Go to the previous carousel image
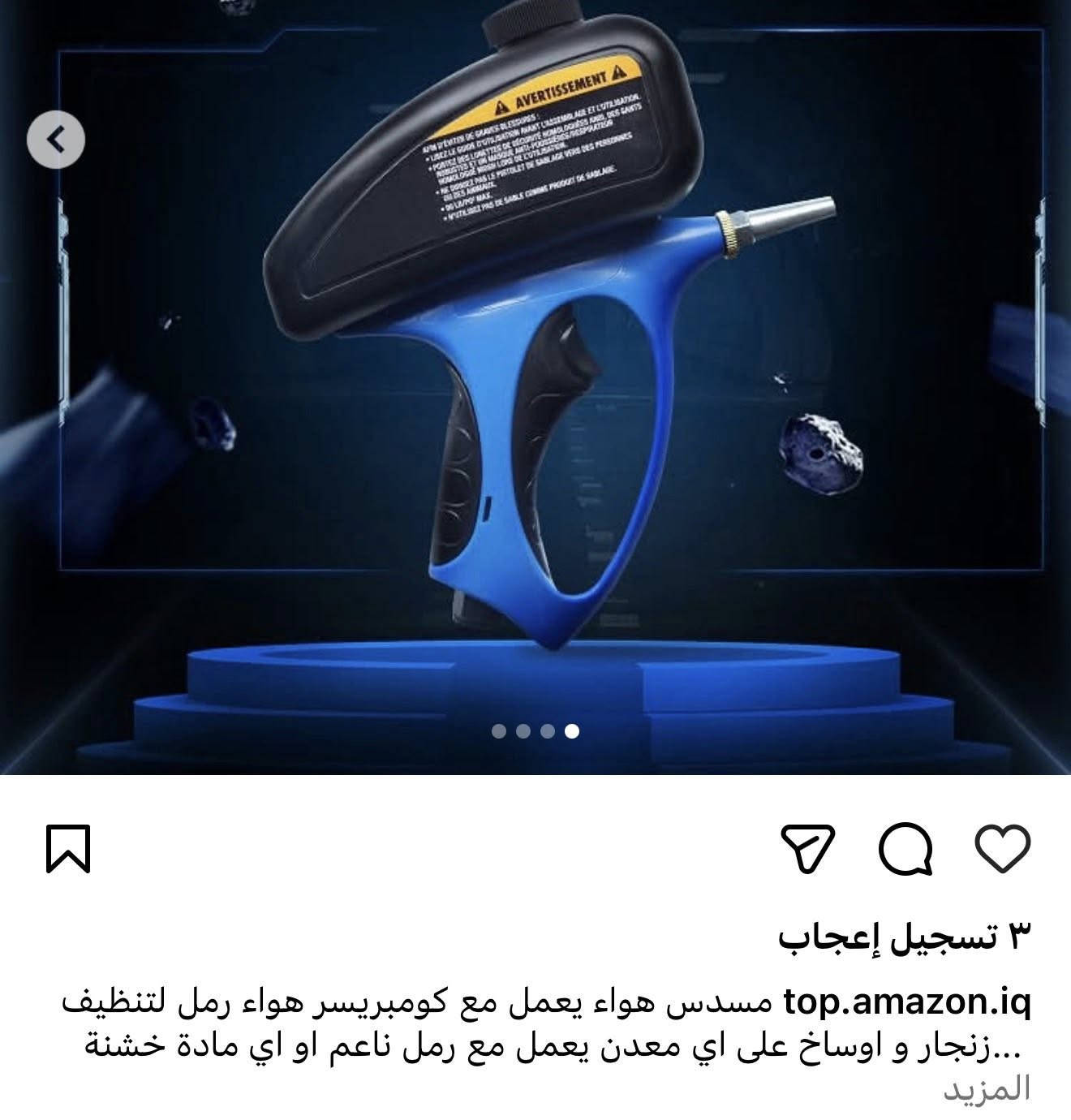The image size is (1071, 1120). tap(55, 140)
